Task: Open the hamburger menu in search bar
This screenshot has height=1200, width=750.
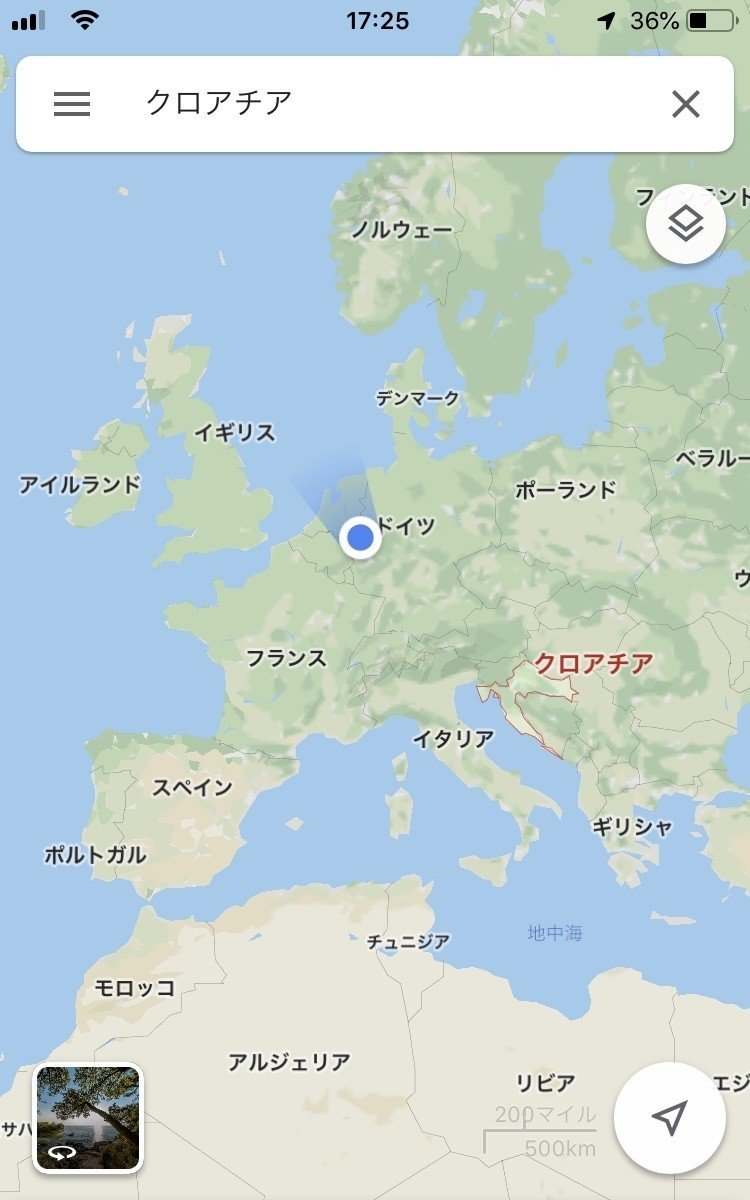Action: point(72,104)
